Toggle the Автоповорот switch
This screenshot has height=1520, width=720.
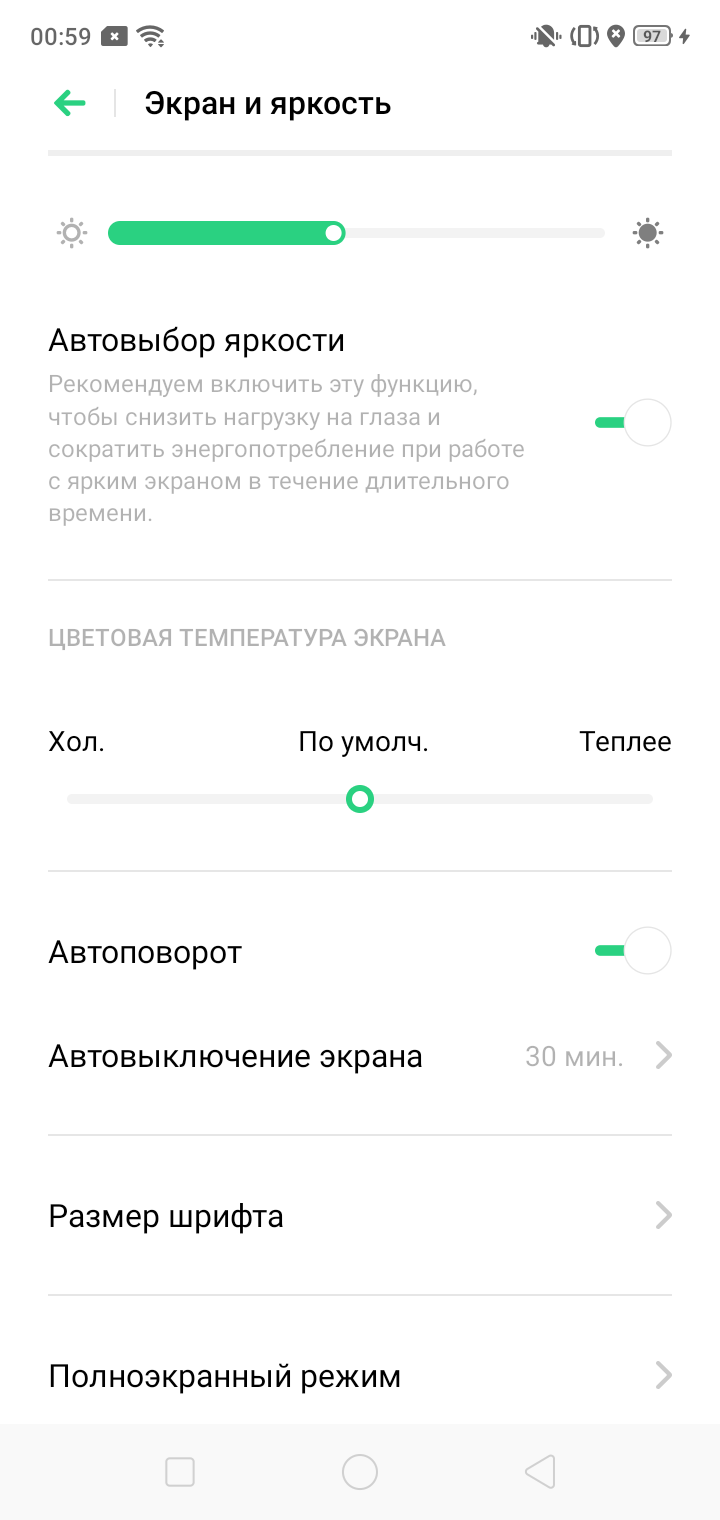633,951
